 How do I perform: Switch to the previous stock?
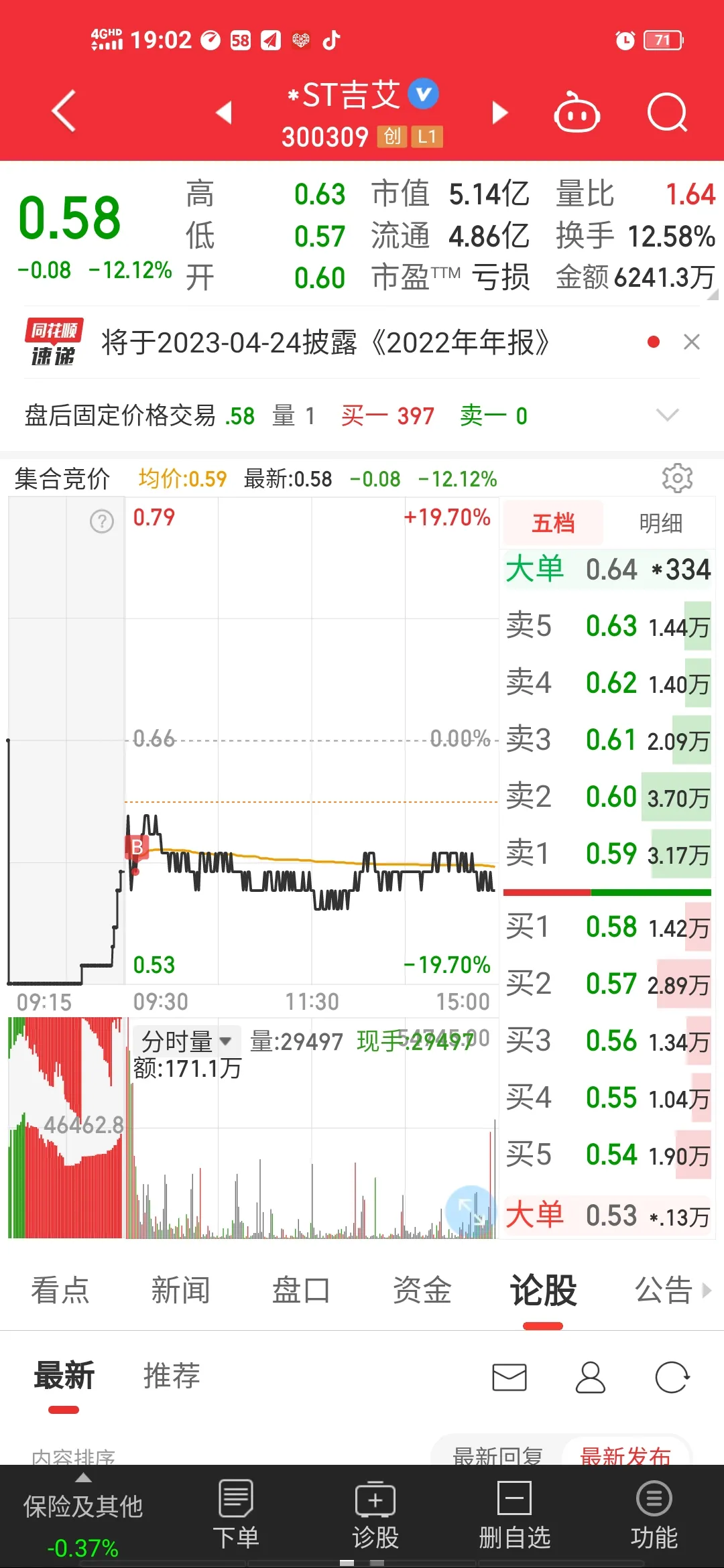point(225,113)
